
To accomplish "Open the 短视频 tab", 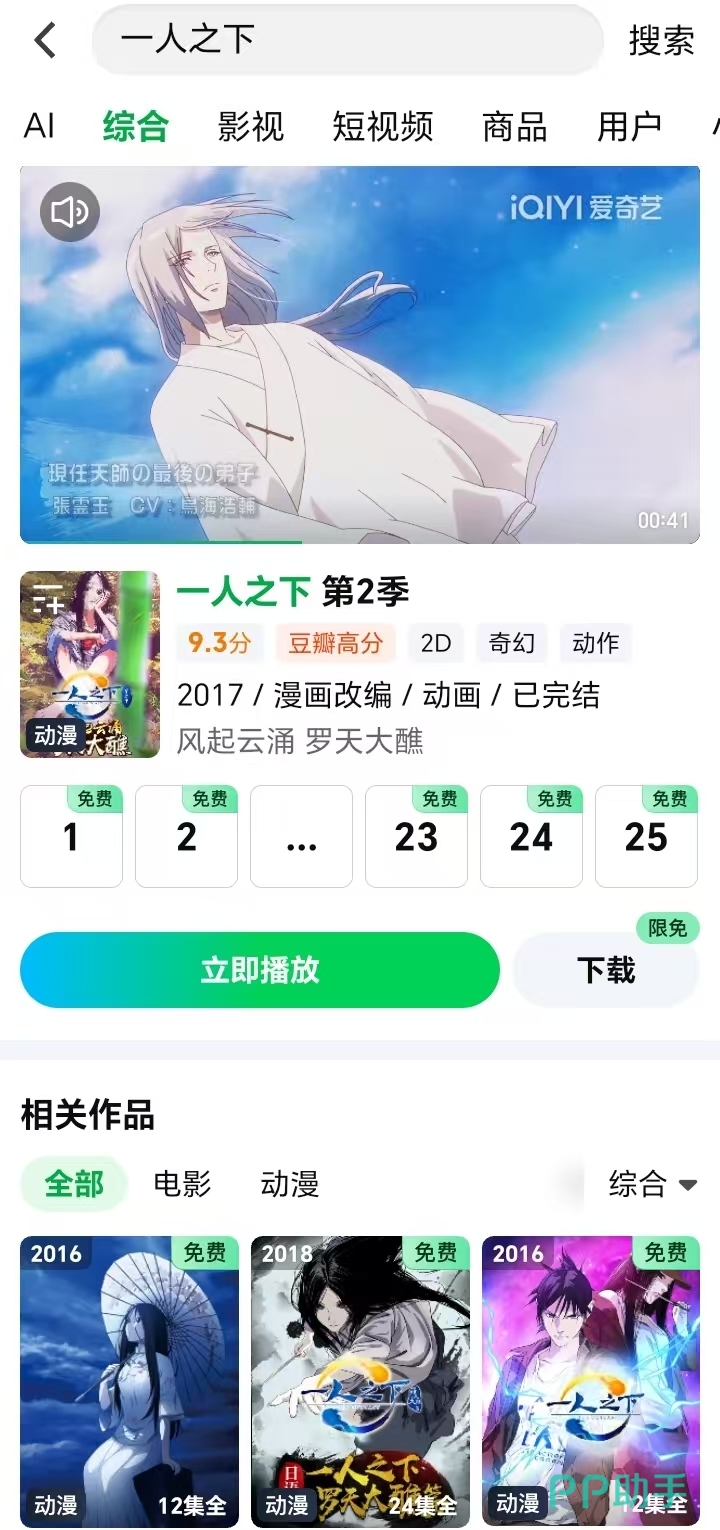I will pyautogui.click(x=383, y=127).
